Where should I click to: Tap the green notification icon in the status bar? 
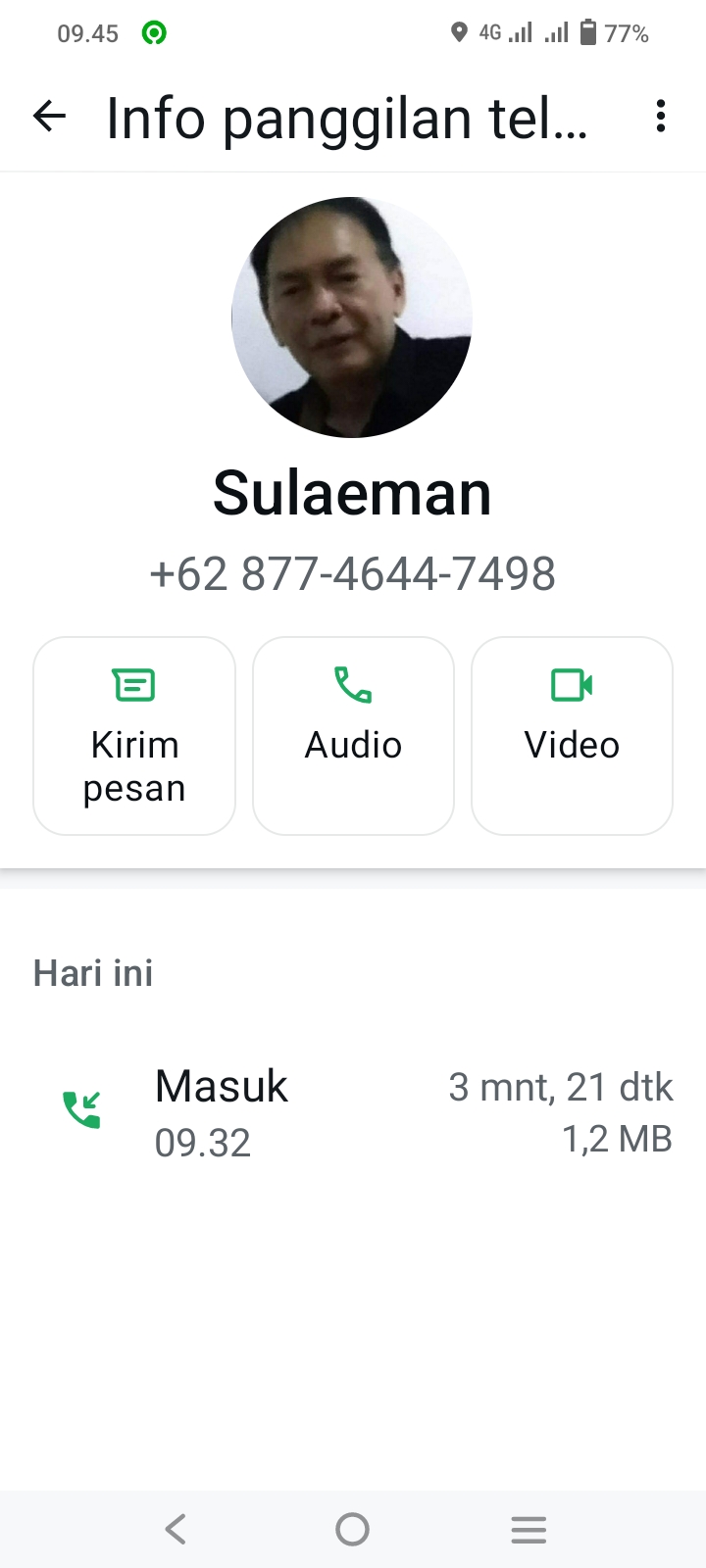click(x=154, y=32)
